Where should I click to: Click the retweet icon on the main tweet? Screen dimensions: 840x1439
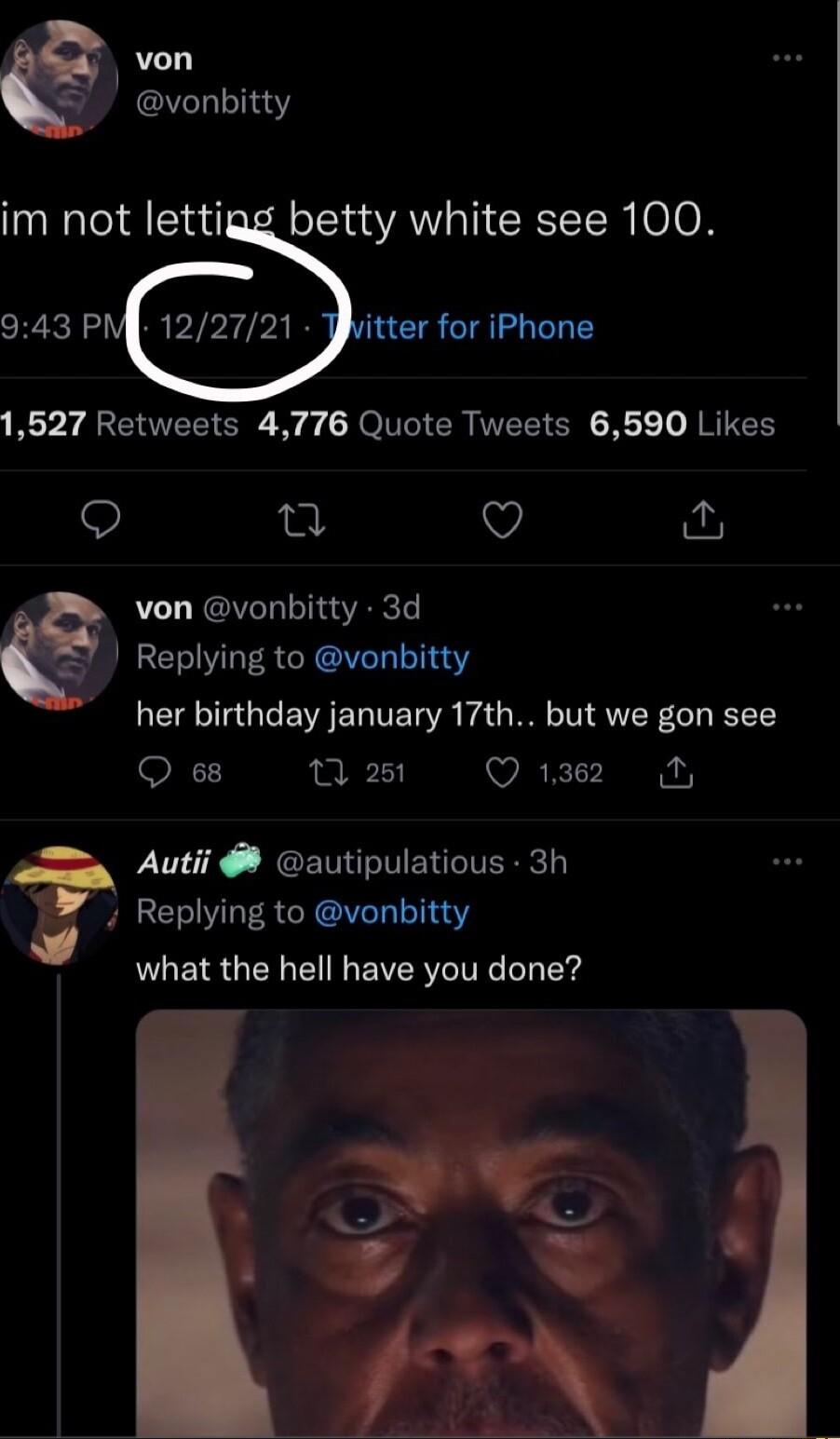pyautogui.click(x=300, y=520)
